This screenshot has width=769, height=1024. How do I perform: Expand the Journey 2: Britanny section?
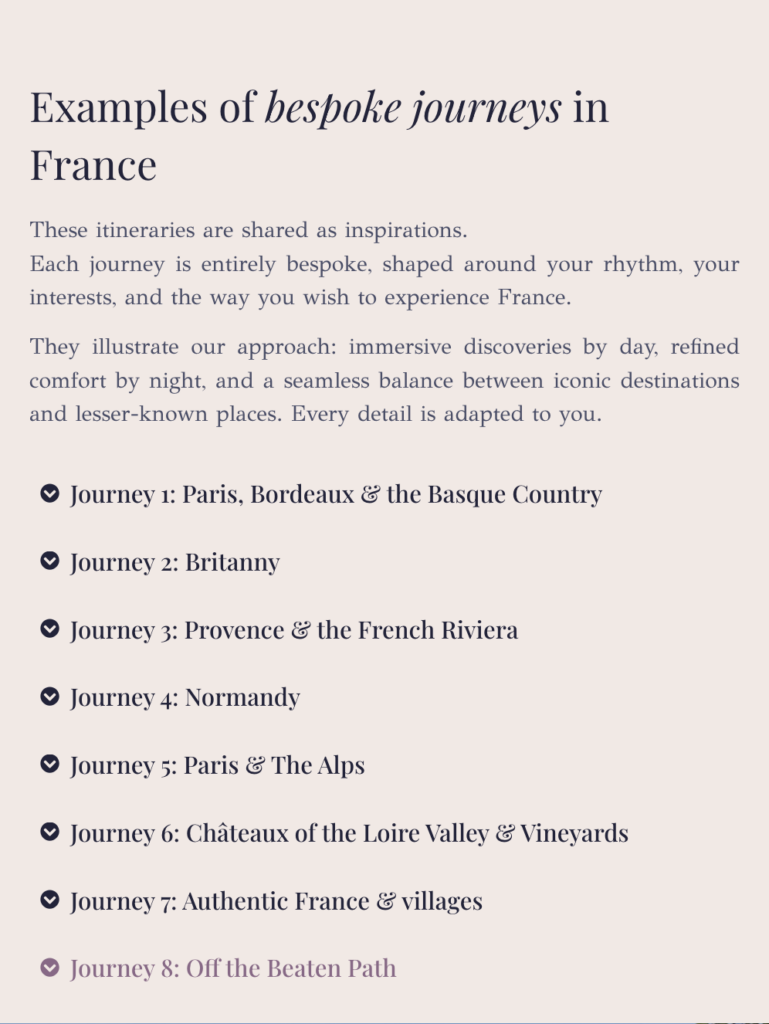160,562
